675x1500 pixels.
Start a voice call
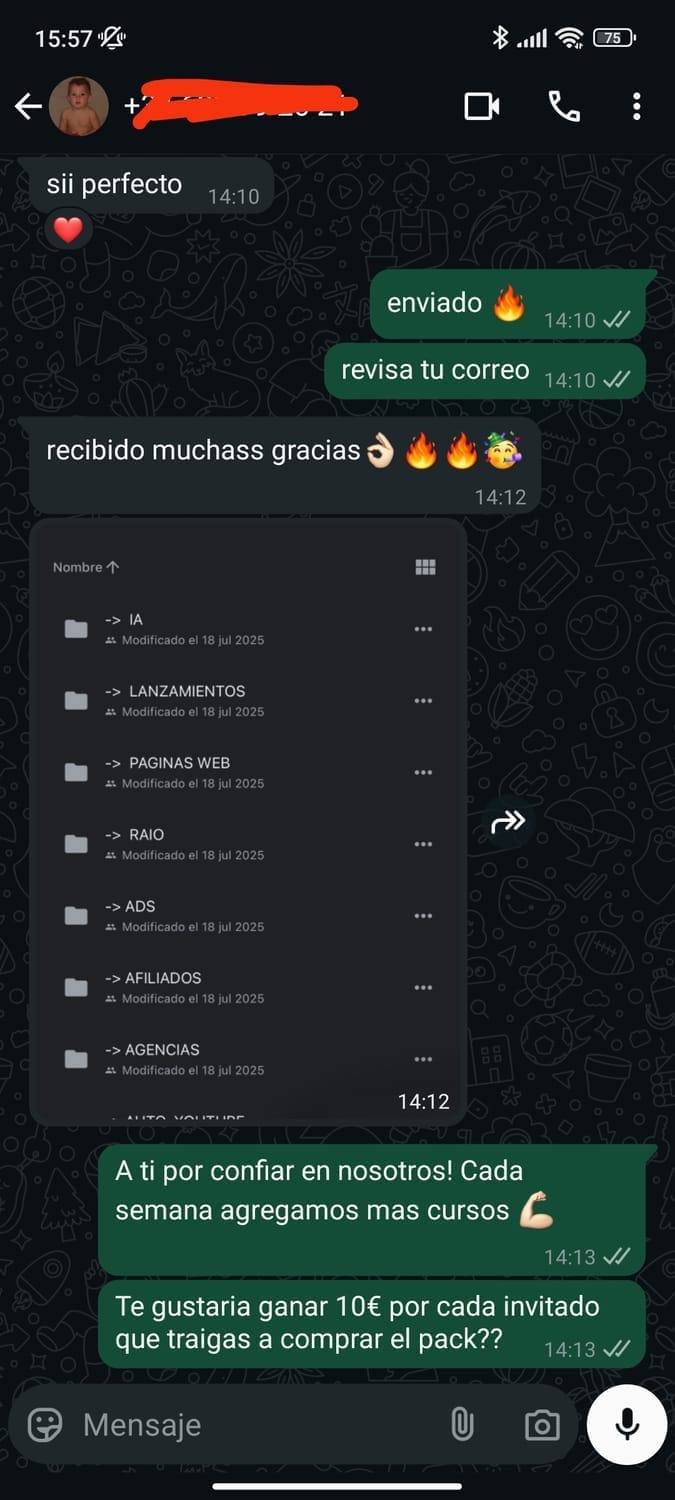(x=564, y=106)
